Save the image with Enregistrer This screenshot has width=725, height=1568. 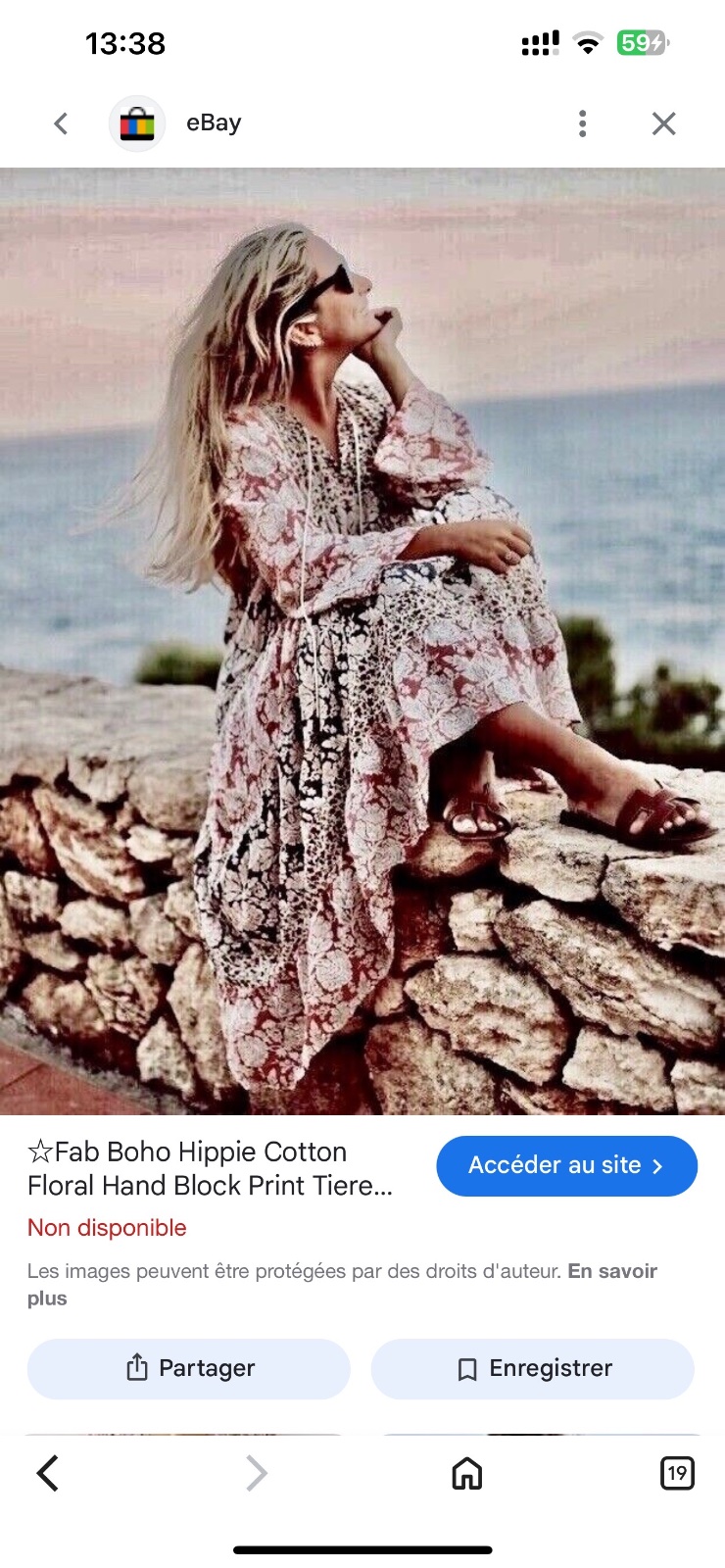point(533,1368)
